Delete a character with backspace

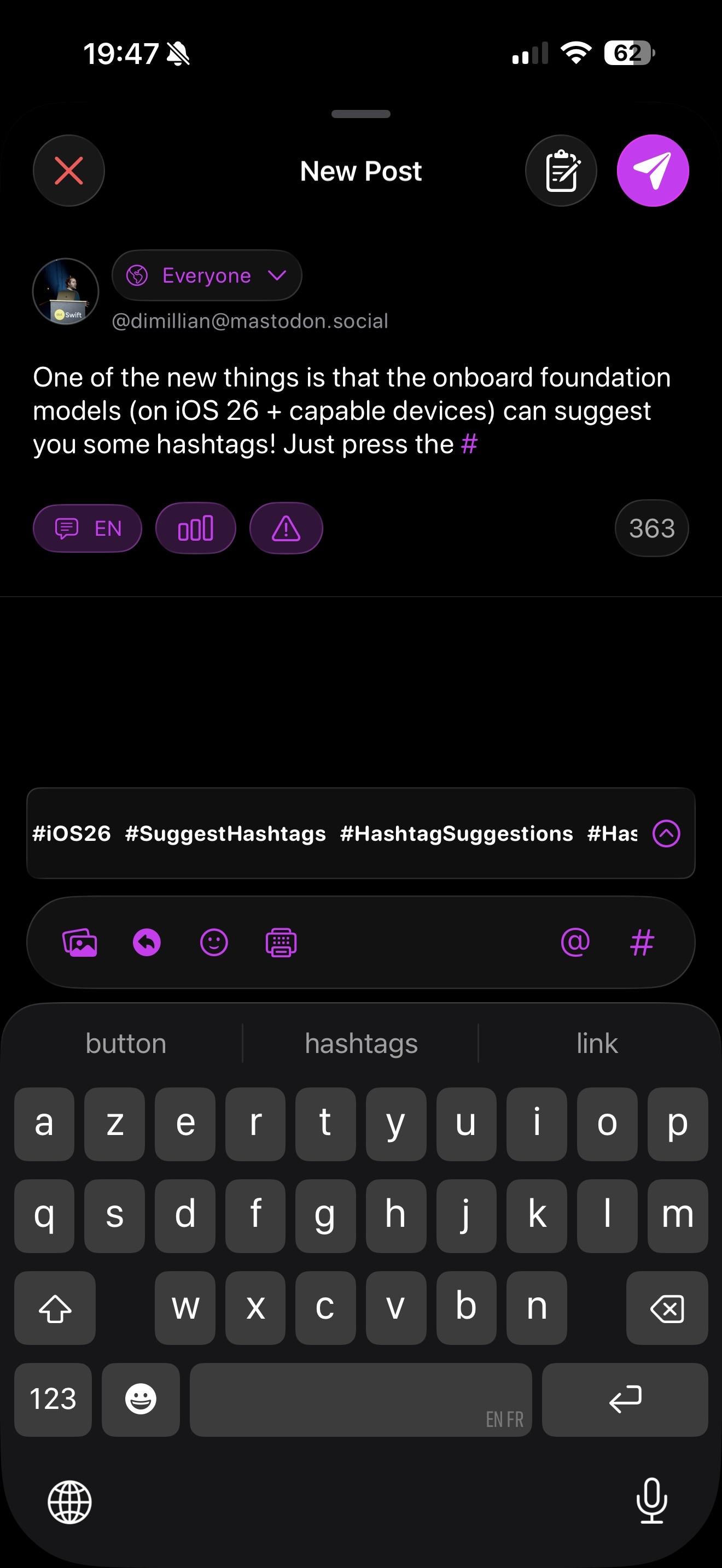click(667, 1307)
